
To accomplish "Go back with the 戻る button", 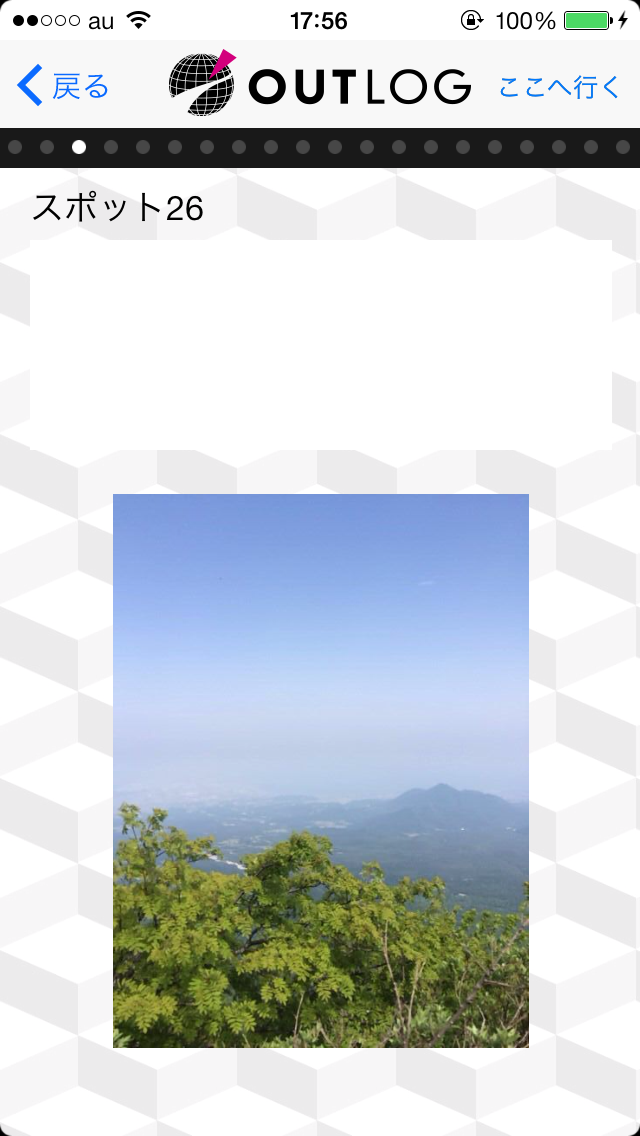I will point(62,85).
